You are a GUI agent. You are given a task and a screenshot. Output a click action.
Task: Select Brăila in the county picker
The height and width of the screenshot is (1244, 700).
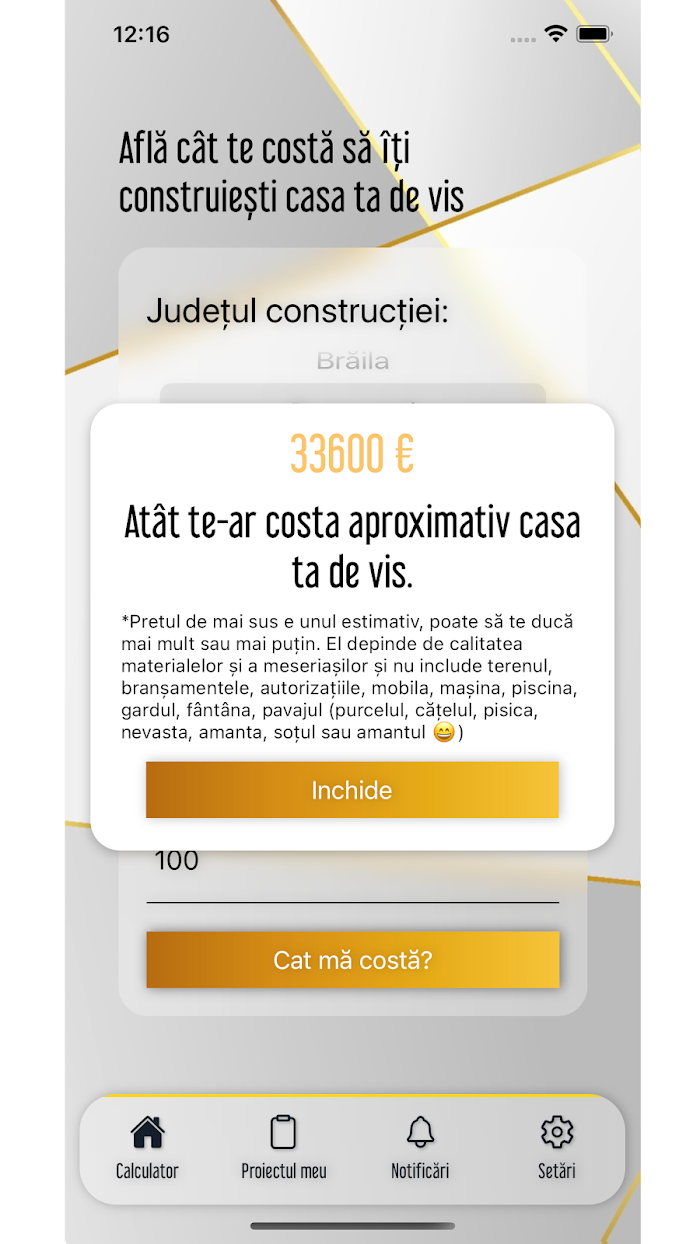[352, 361]
